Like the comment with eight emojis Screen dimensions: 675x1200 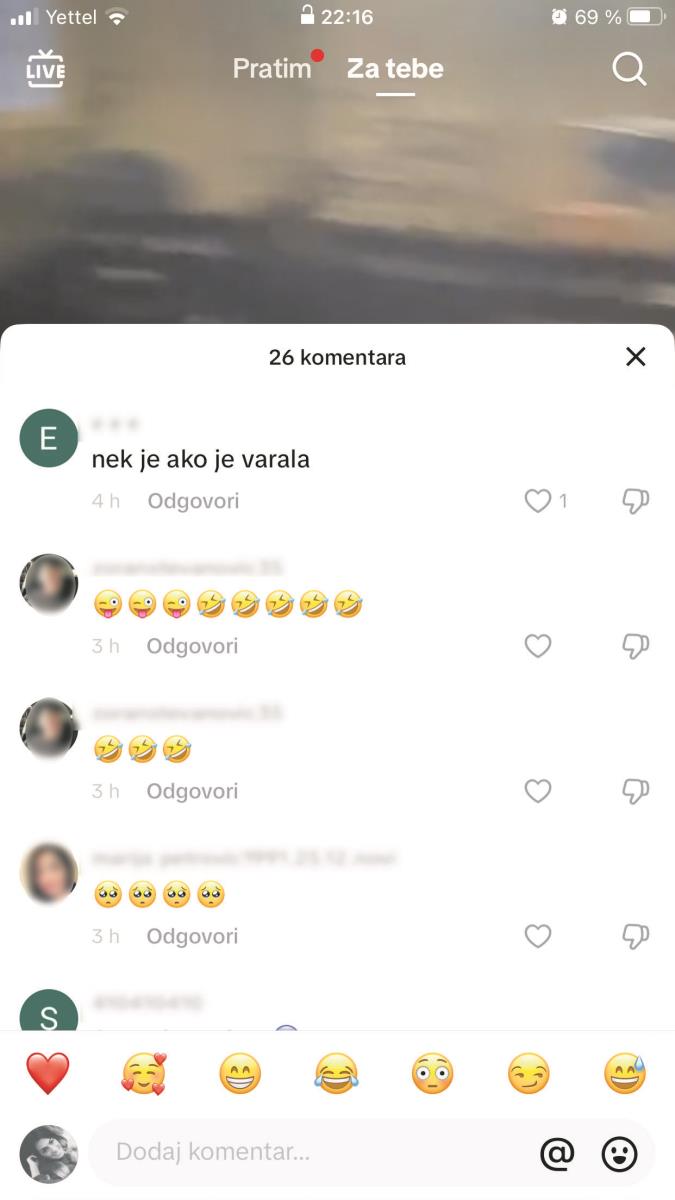tap(538, 646)
